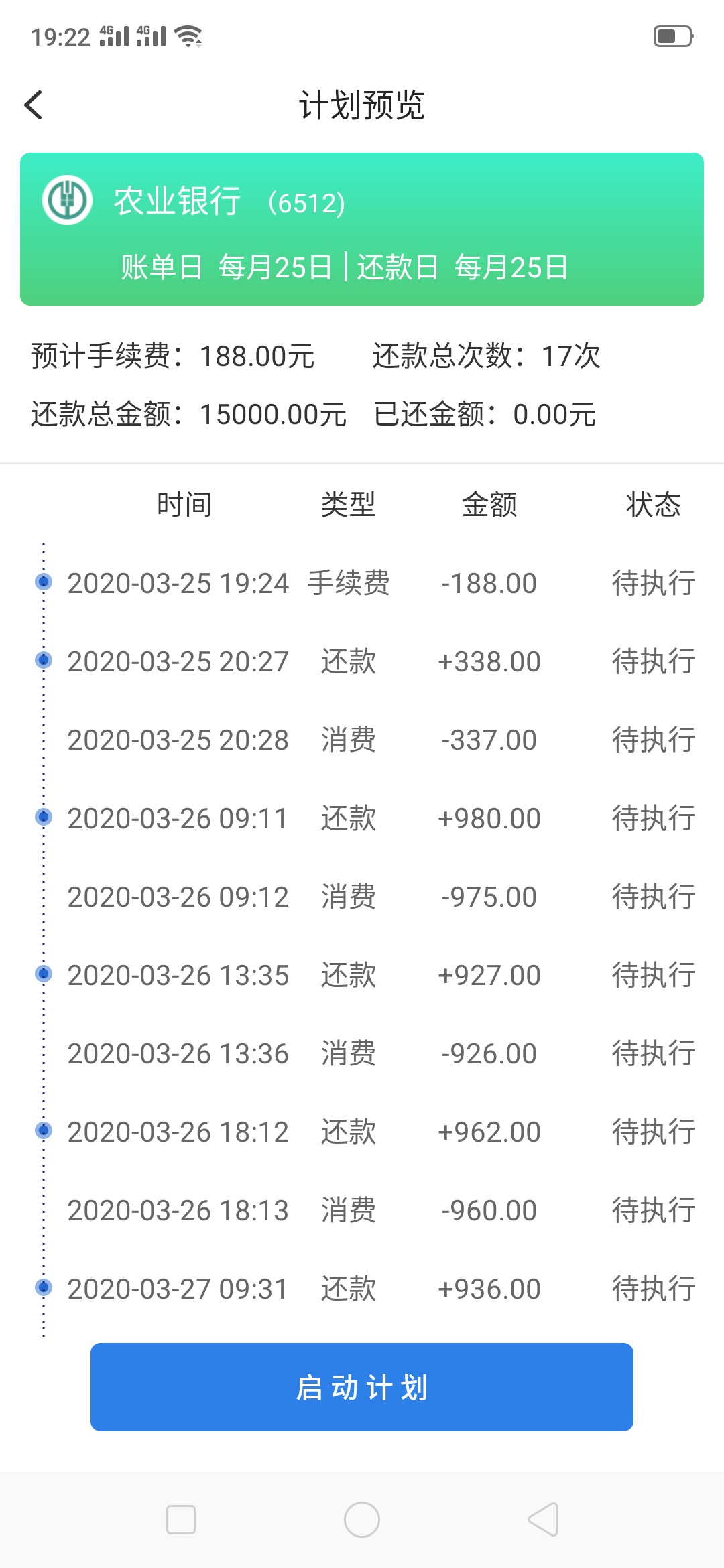
Task: Go back from the 计划预览 page
Action: point(34,105)
